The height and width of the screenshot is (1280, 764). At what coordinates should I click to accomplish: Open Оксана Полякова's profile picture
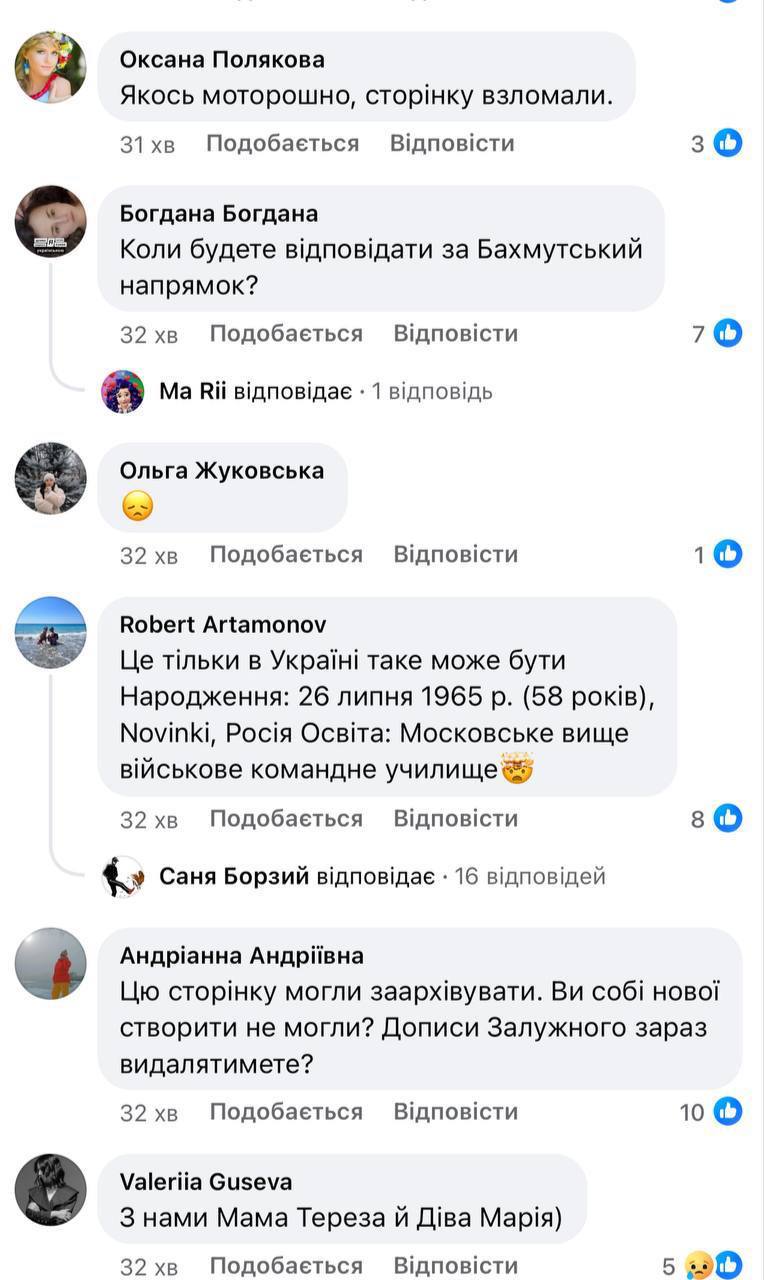50,67
